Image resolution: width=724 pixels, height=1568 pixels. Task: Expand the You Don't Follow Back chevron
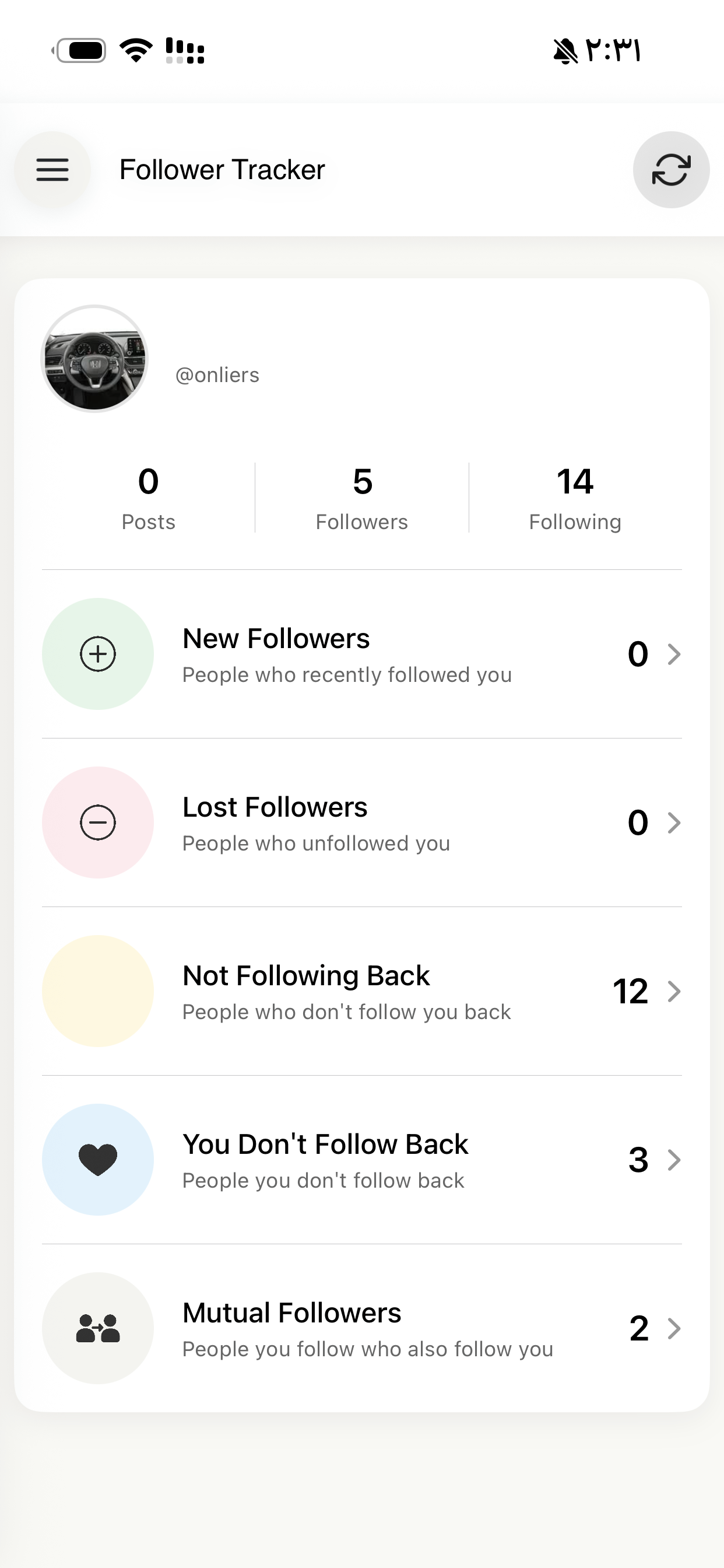click(676, 1160)
